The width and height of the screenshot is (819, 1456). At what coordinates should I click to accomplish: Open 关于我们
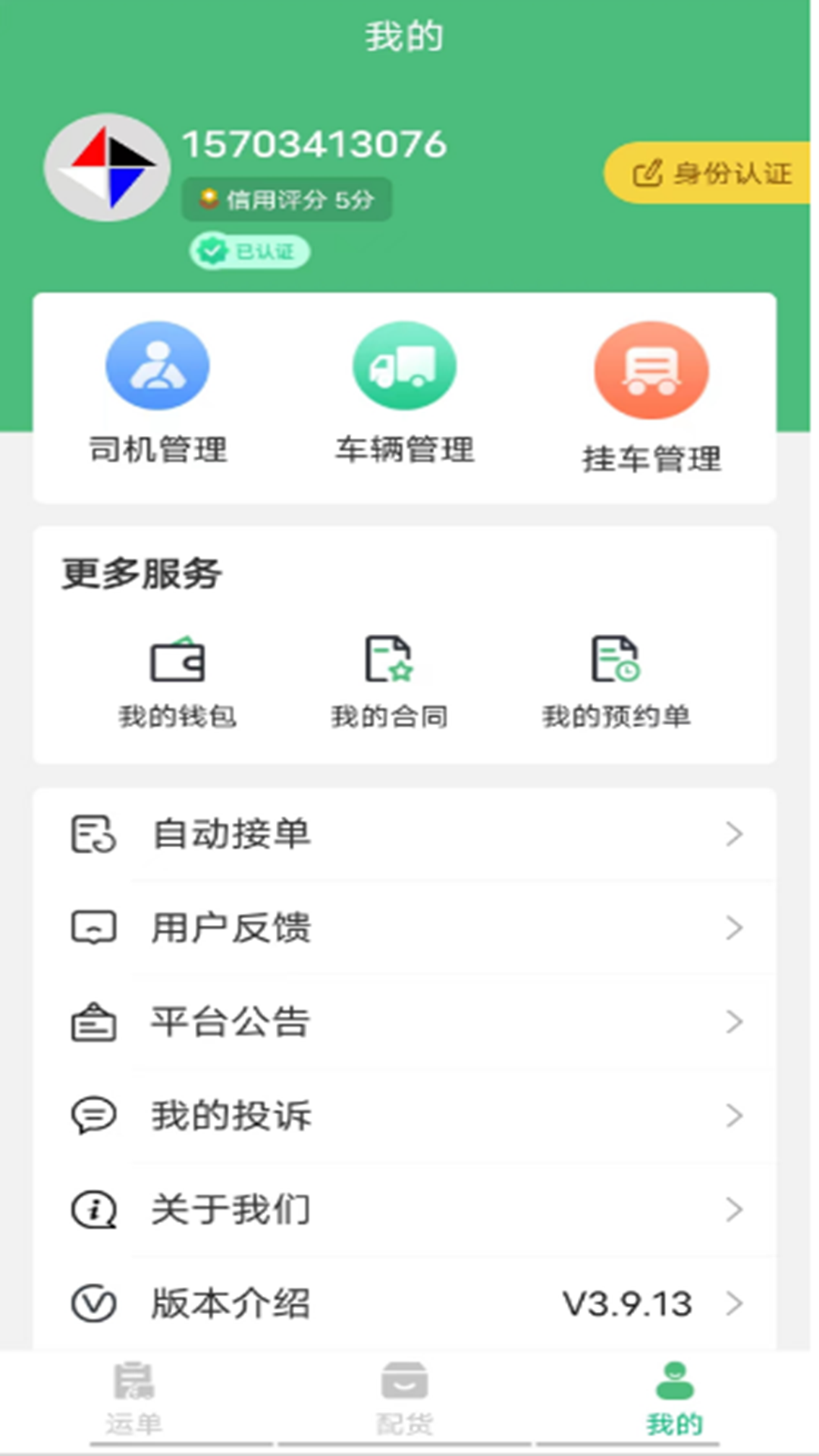[405, 1210]
